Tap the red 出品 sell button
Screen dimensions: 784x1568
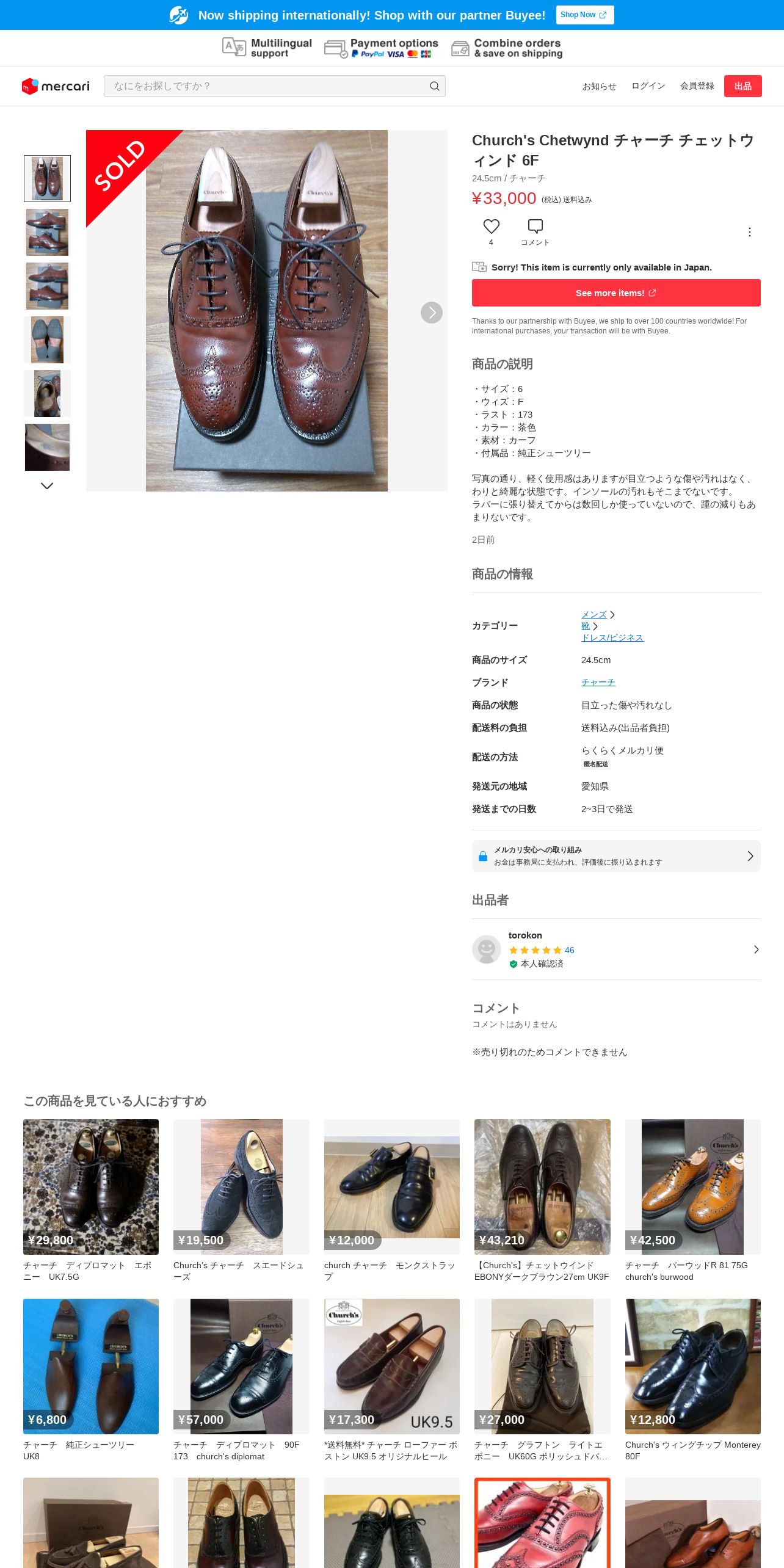(x=742, y=86)
